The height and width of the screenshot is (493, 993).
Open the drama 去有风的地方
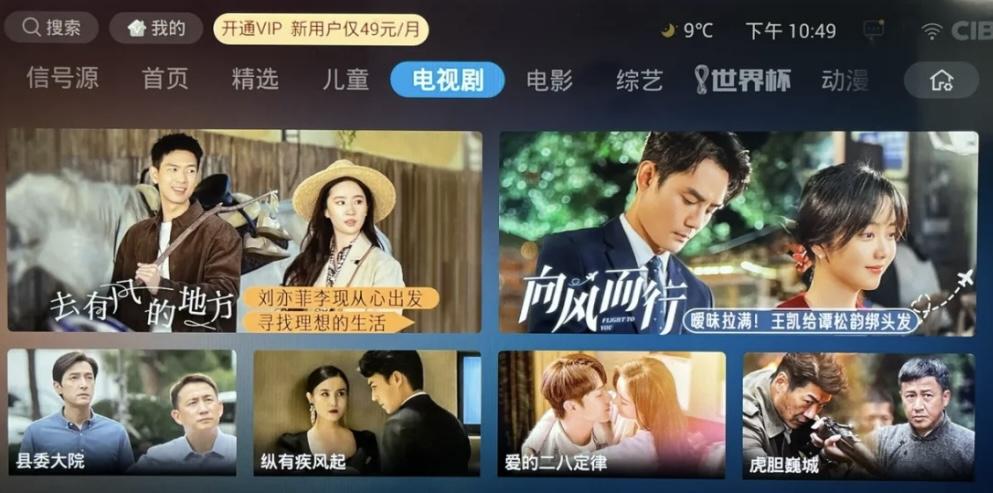click(x=244, y=231)
